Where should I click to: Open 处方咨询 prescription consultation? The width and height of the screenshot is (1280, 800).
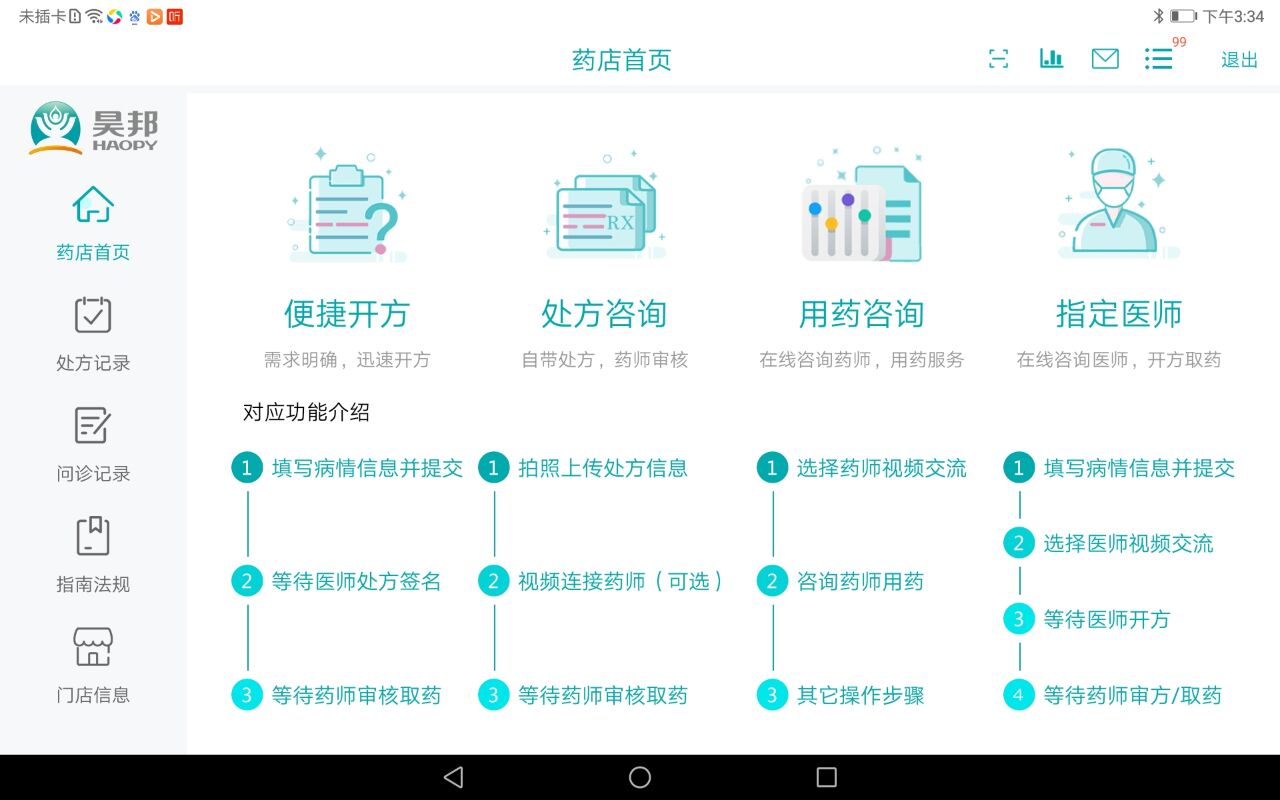tap(604, 258)
